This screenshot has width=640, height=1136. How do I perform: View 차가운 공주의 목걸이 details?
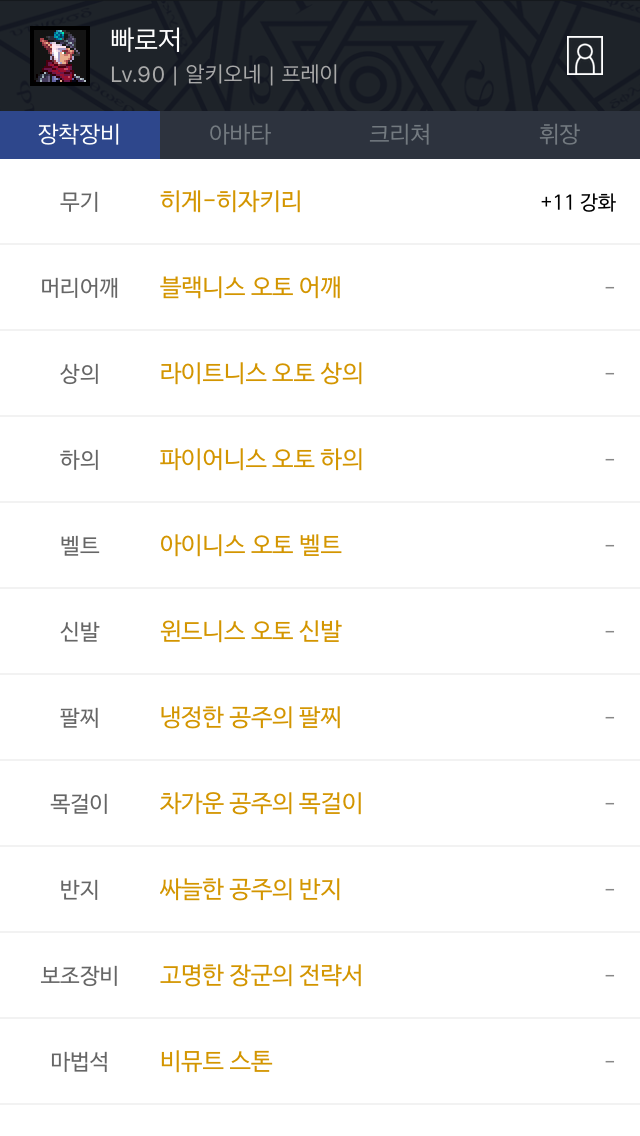(261, 803)
